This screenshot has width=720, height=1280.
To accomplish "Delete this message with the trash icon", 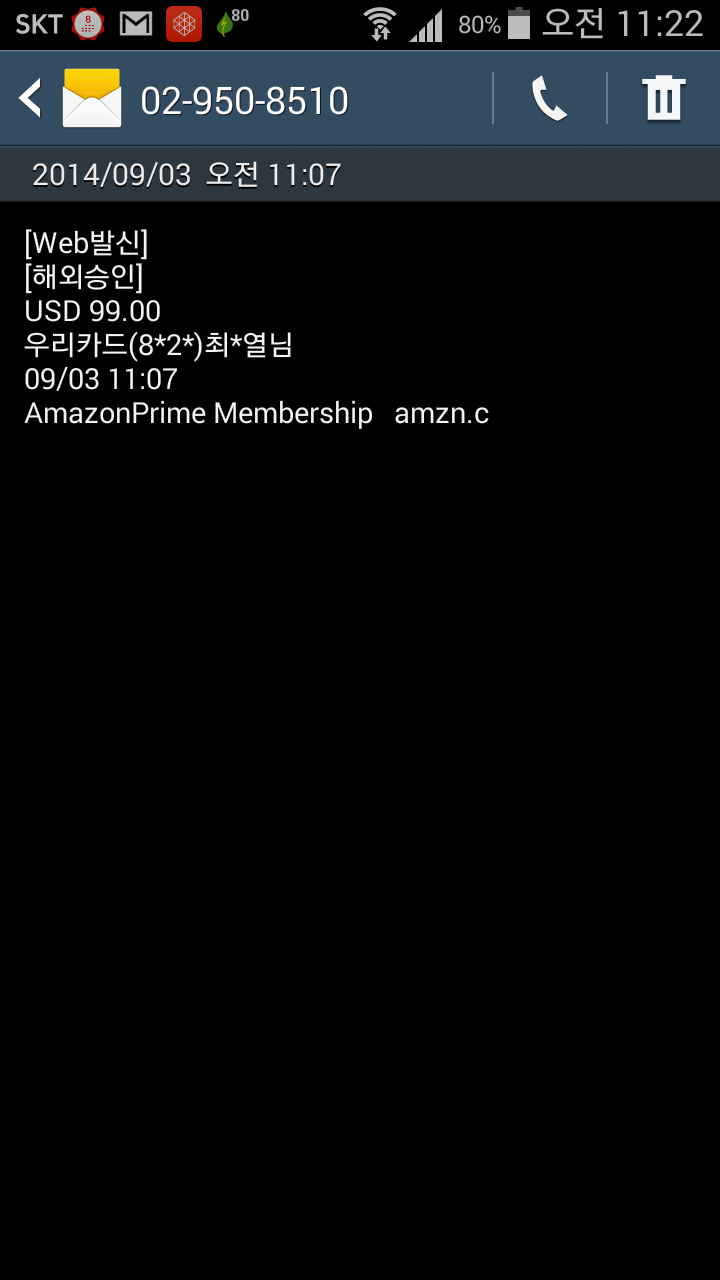I will [x=664, y=99].
